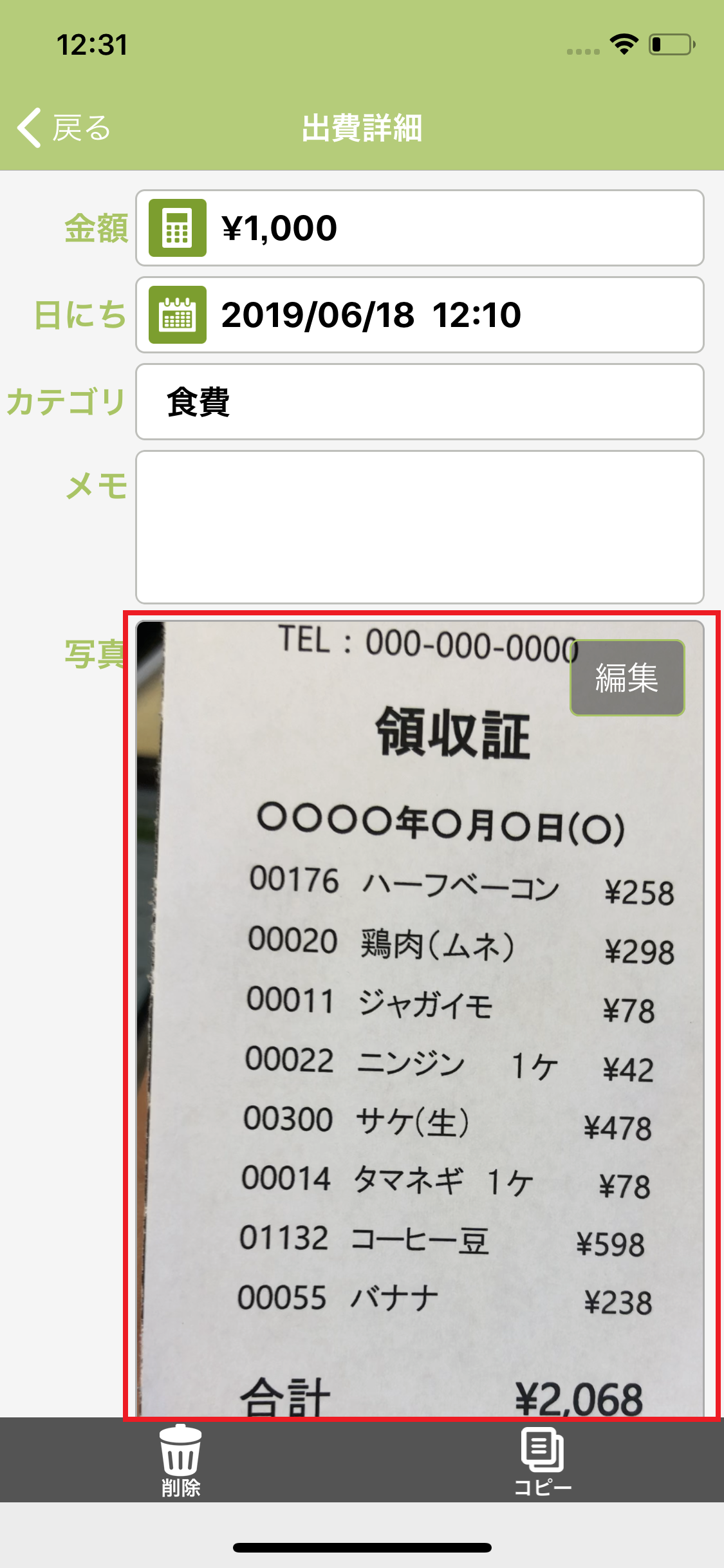Open the calculator icon beside the amount
This screenshot has height=1568, width=724.
pyautogui.click(x=178, y=228)
